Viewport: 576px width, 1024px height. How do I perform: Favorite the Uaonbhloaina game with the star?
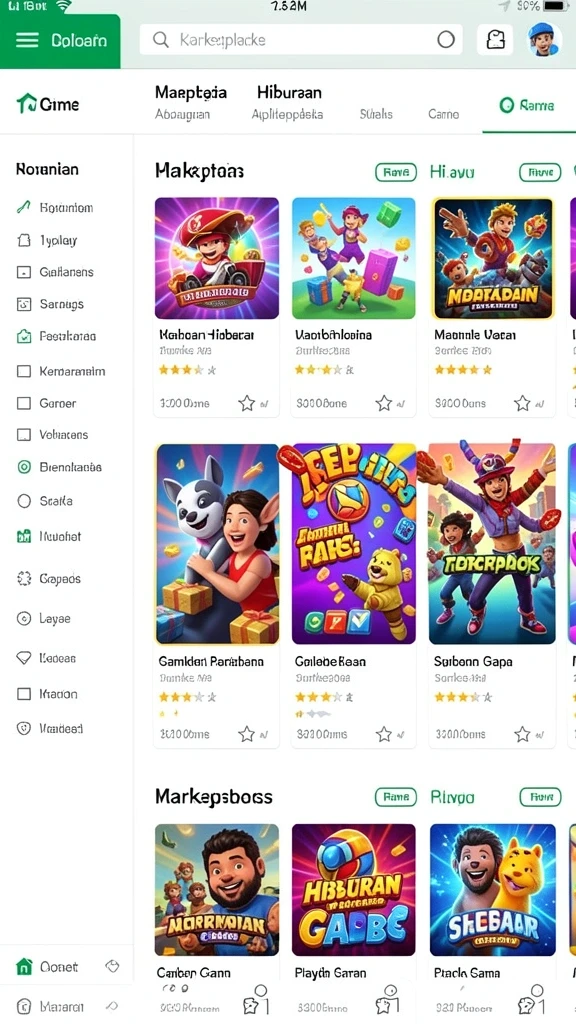(383, 404)
